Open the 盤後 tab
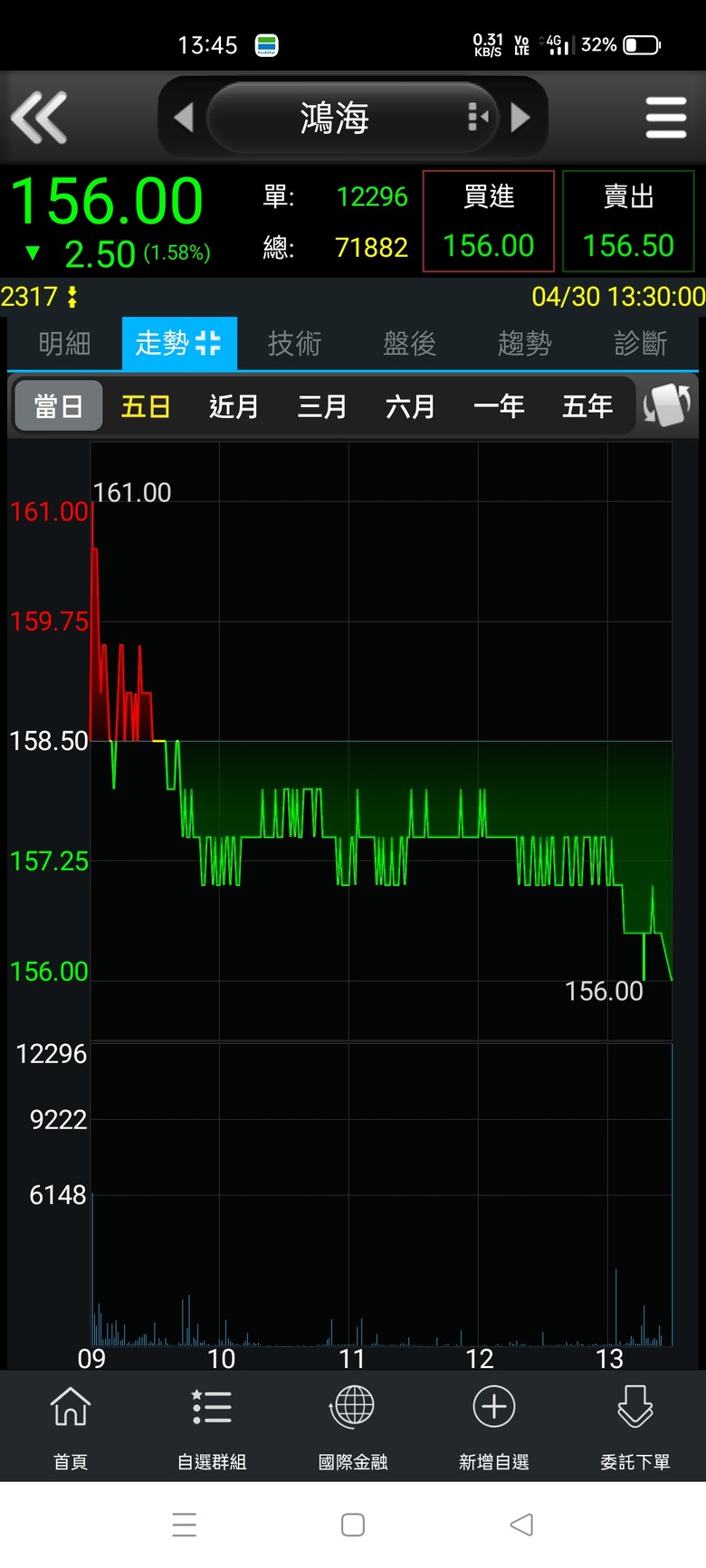The height and width of the screenshot is (1568, 706). [x=409, y=343]
